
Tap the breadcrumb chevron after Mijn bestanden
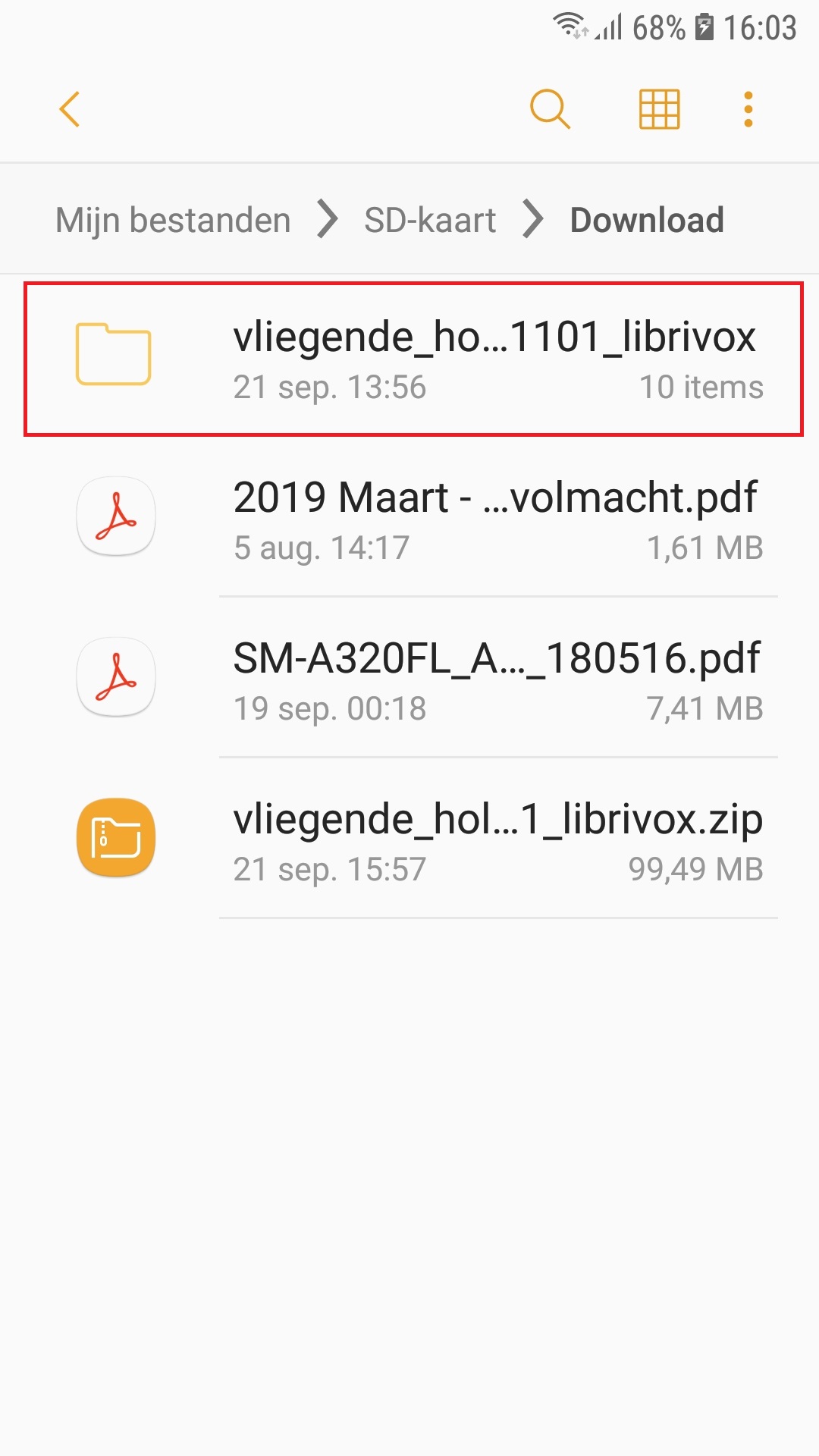pos(328,219)
